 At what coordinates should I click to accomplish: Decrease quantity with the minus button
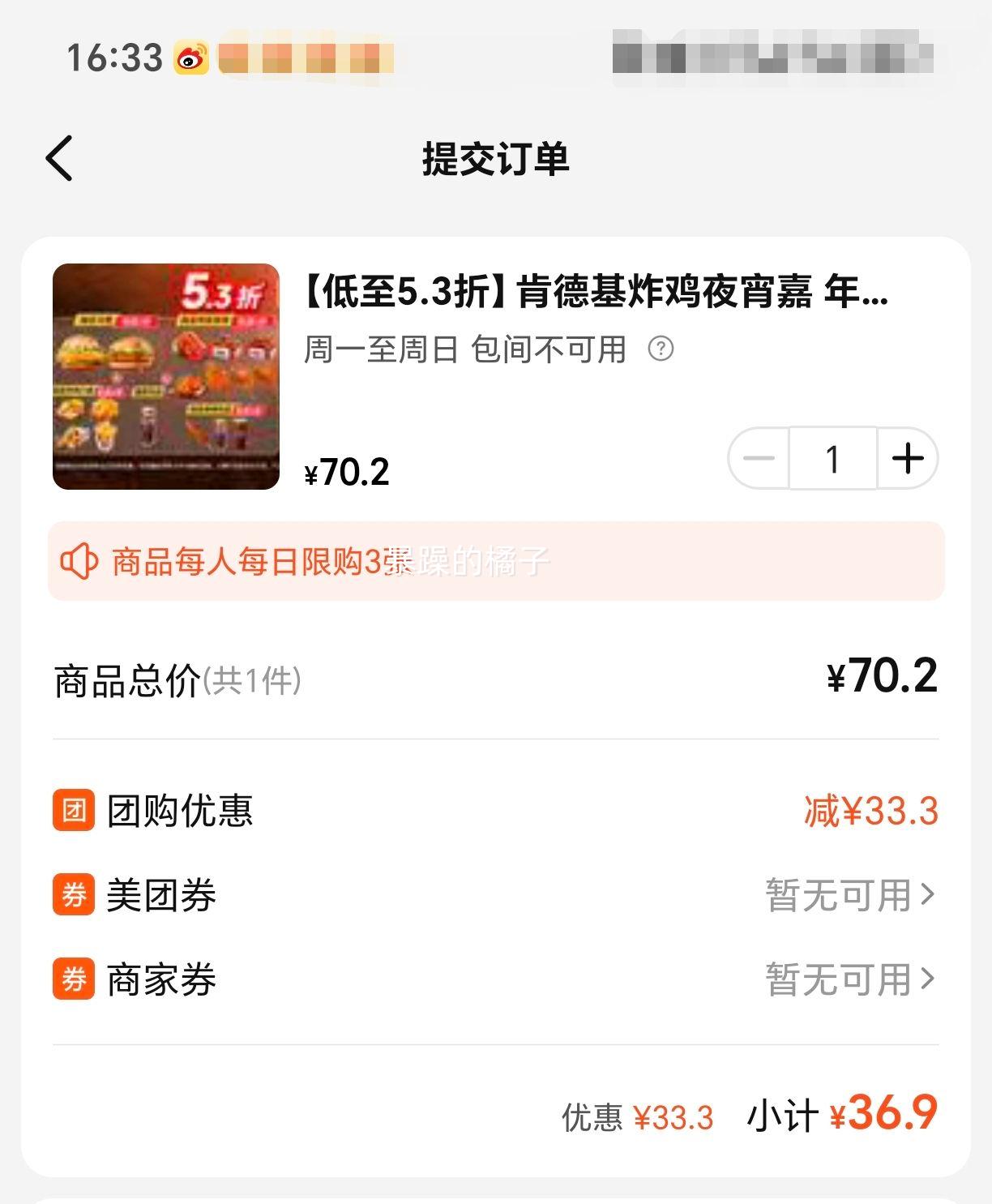(759, 459)
